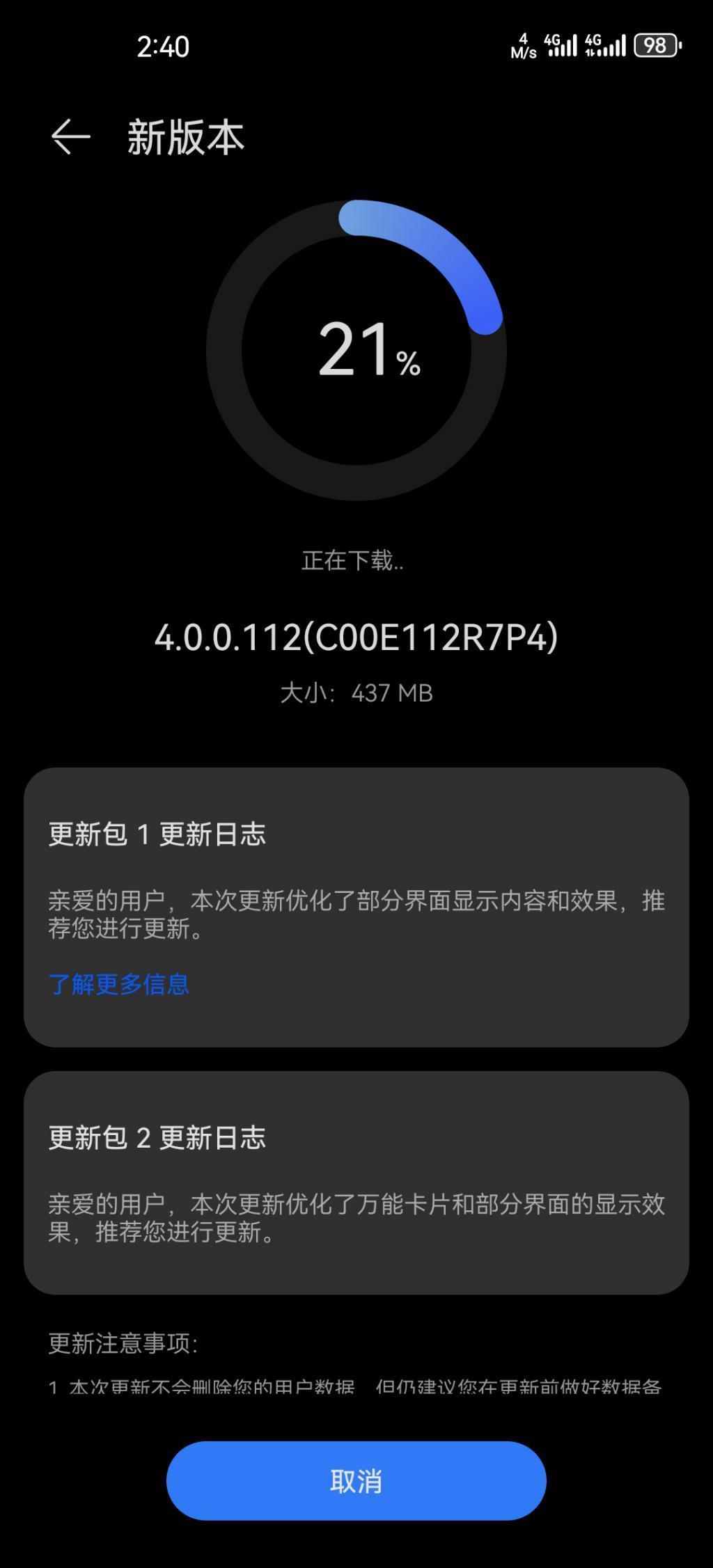Open 了解更多信息 link
Viewport: 713px width, 1568px height.
coord(118,985)
